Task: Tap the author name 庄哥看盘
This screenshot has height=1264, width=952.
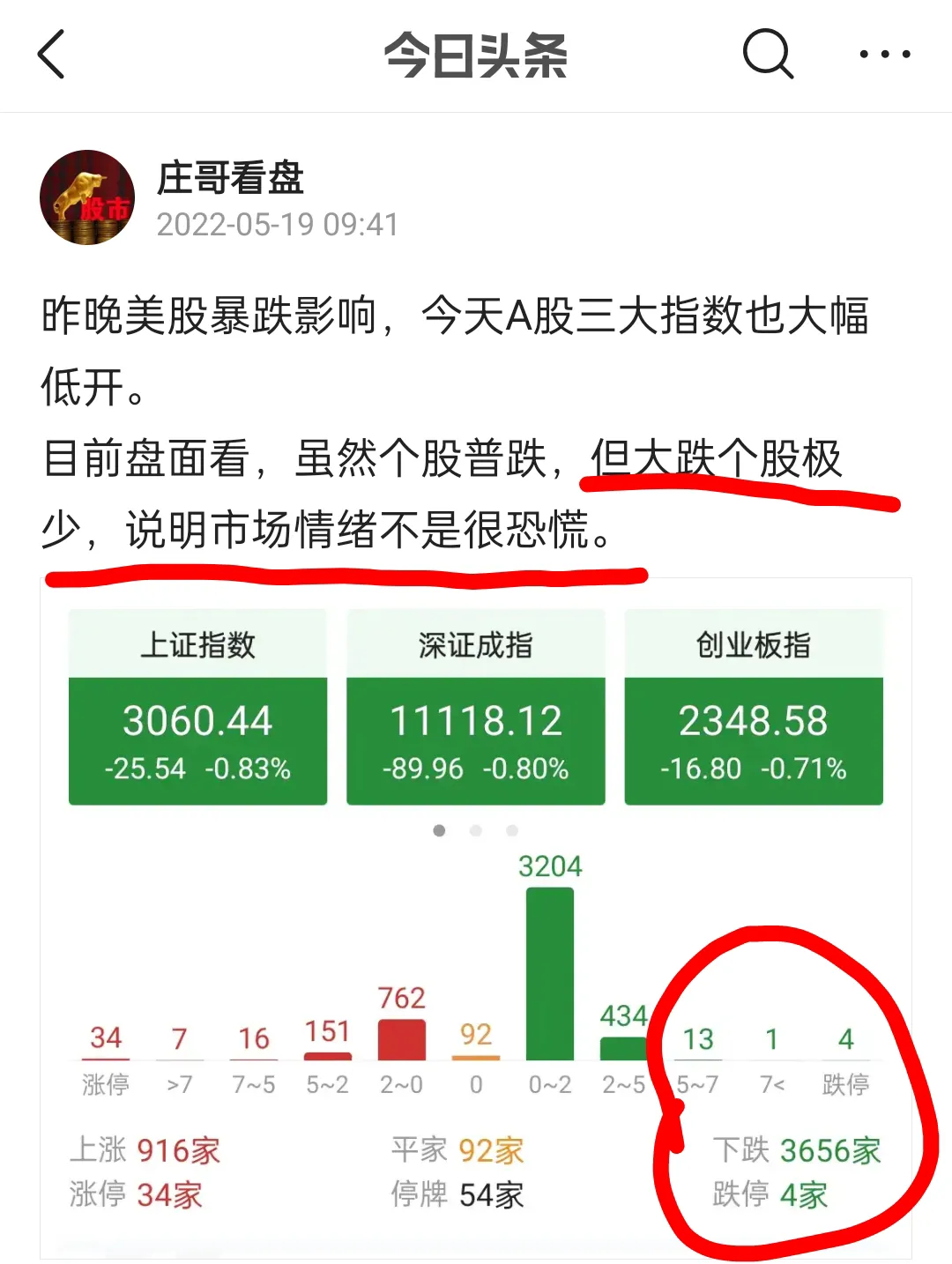Action: pos(230,178)
